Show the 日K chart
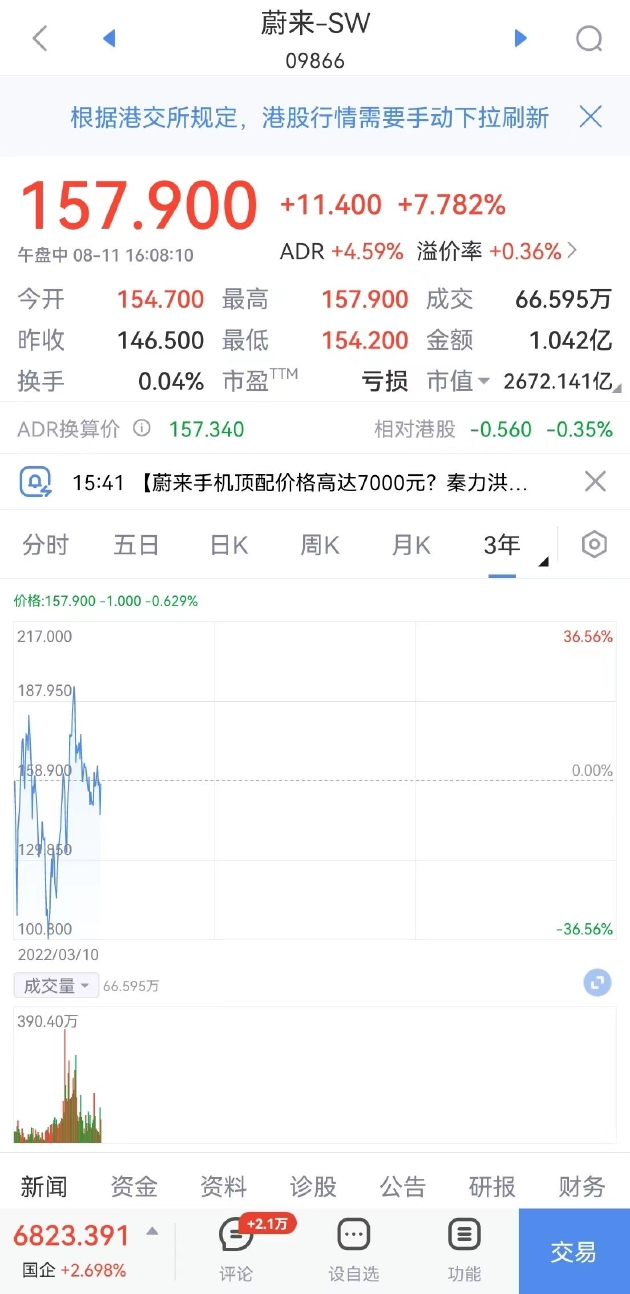 tap(229, 545)
